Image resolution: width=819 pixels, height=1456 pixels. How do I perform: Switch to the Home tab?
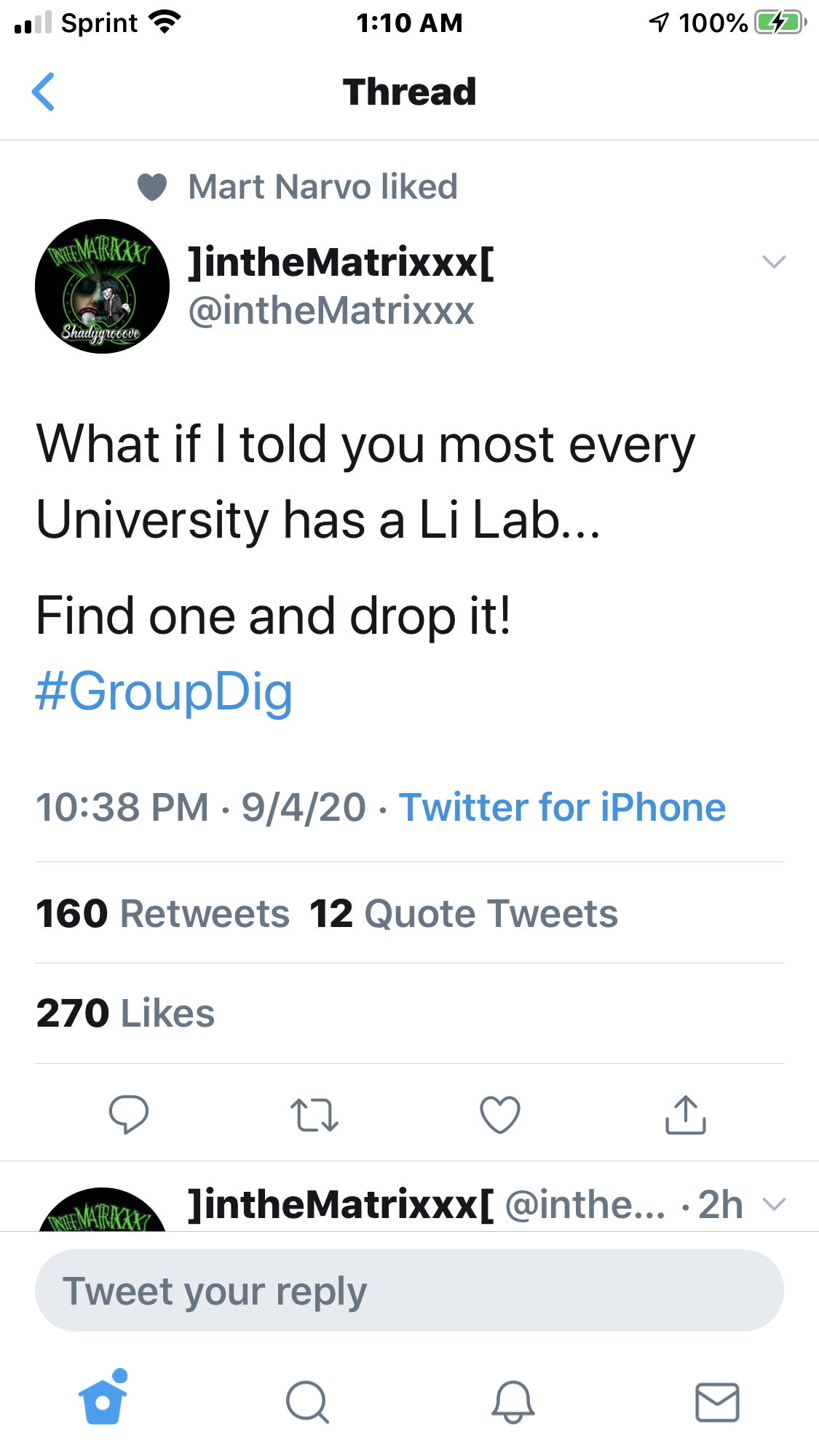(x=103, y=1398)
